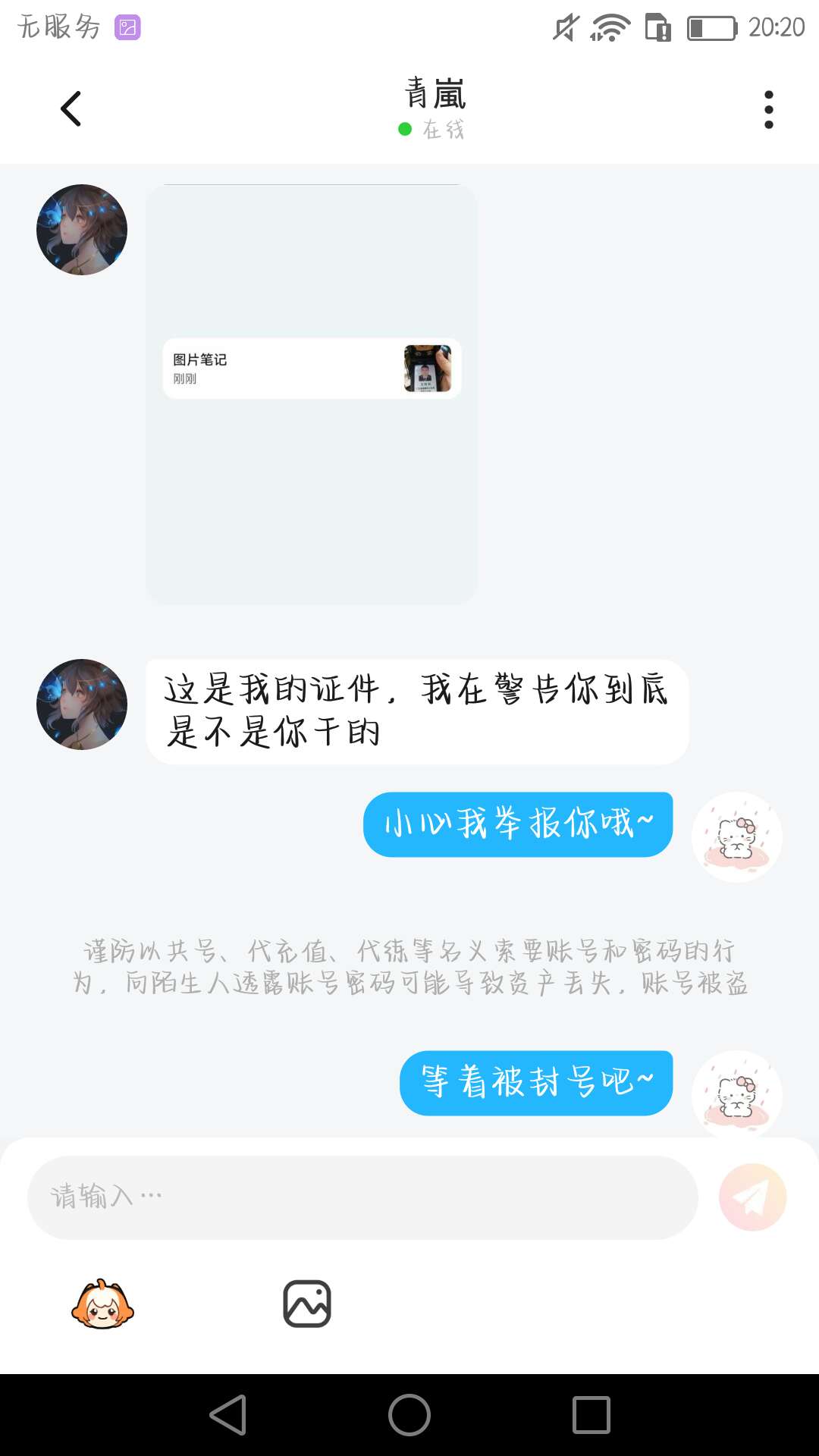
Task: Open the emoji sticker picker
Action: (x=102, y=1304)
